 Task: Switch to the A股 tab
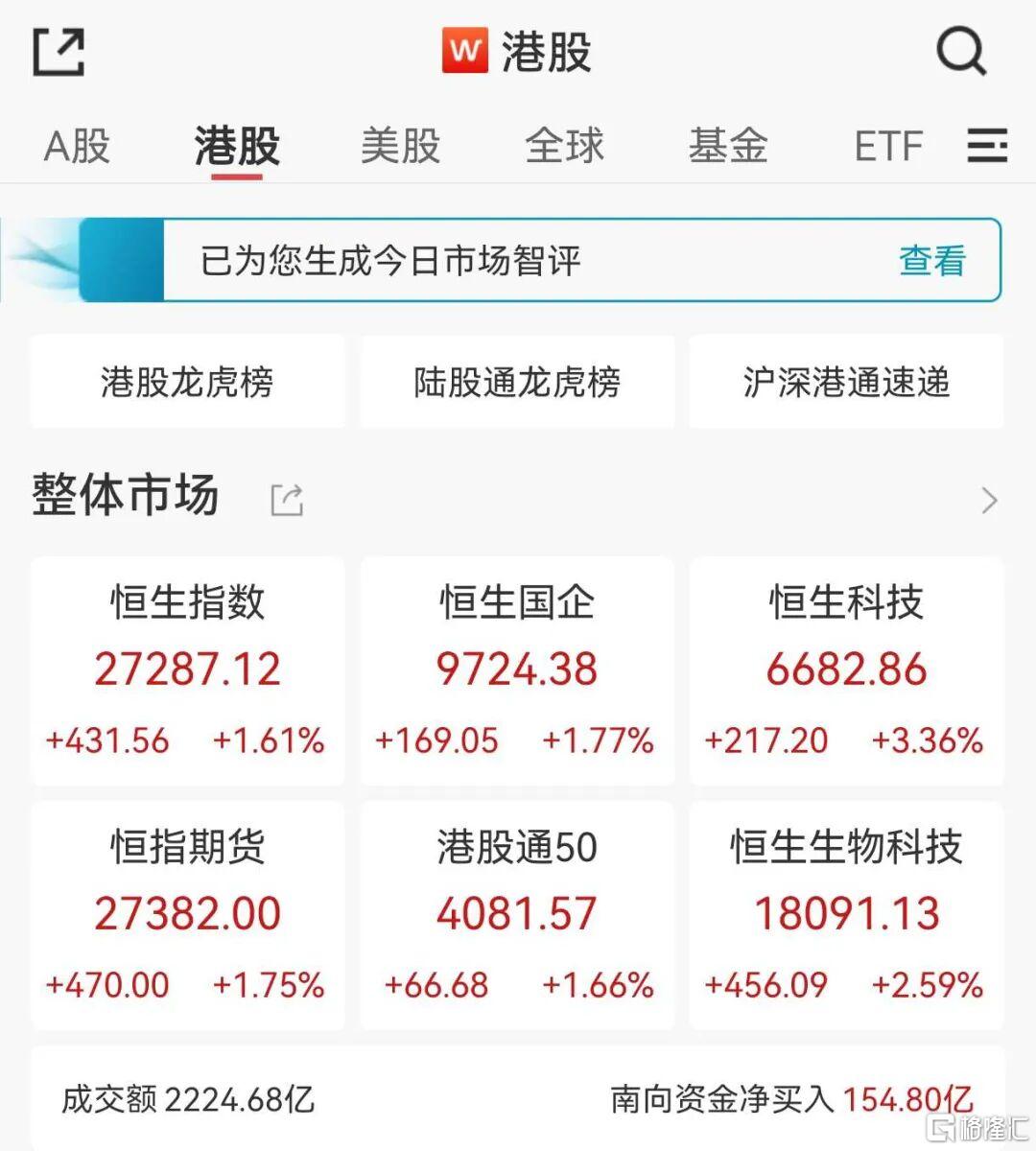[78, 146]
